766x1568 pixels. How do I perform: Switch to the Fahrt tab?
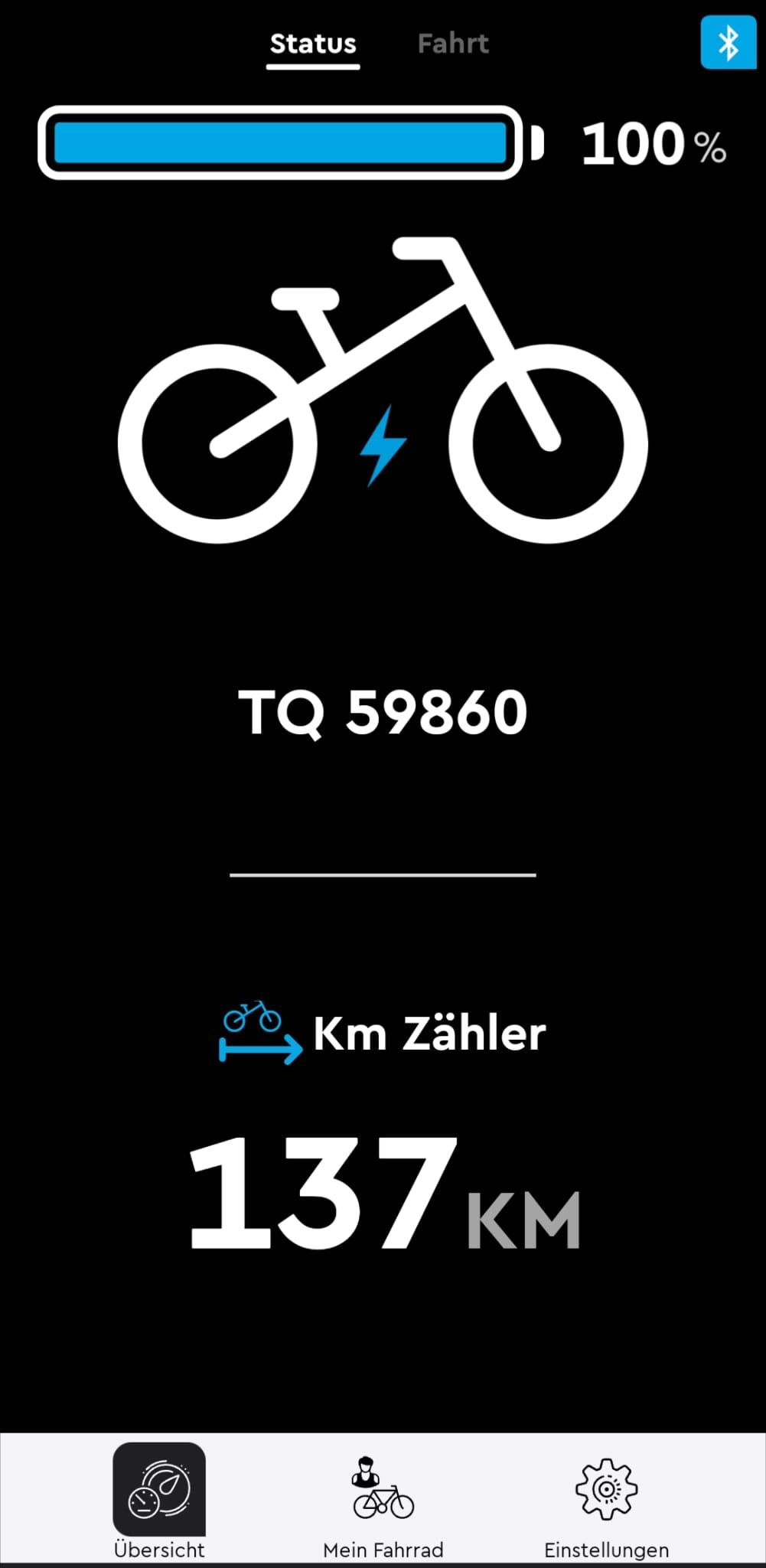(452, 44)
